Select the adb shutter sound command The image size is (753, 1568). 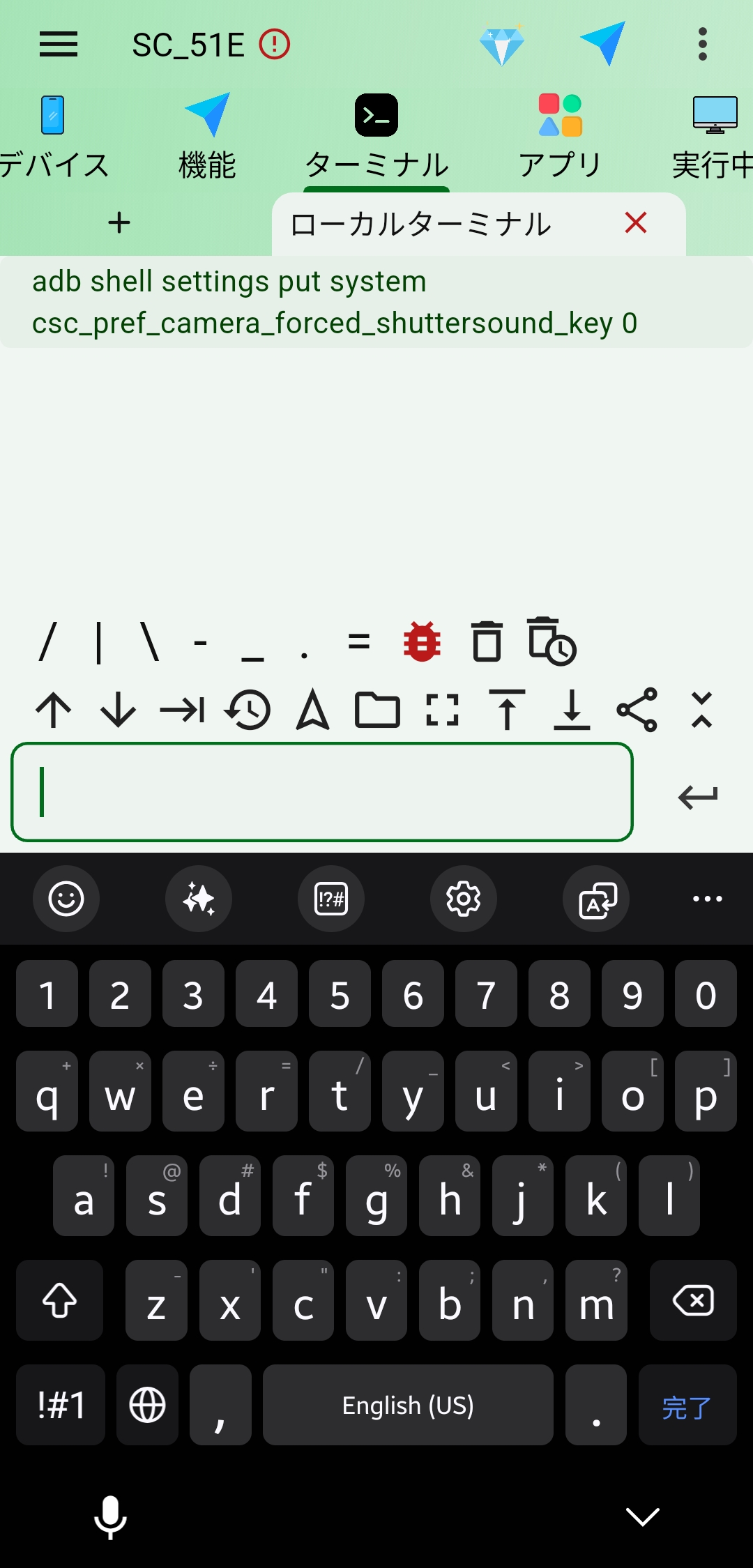tap(335, 302)
